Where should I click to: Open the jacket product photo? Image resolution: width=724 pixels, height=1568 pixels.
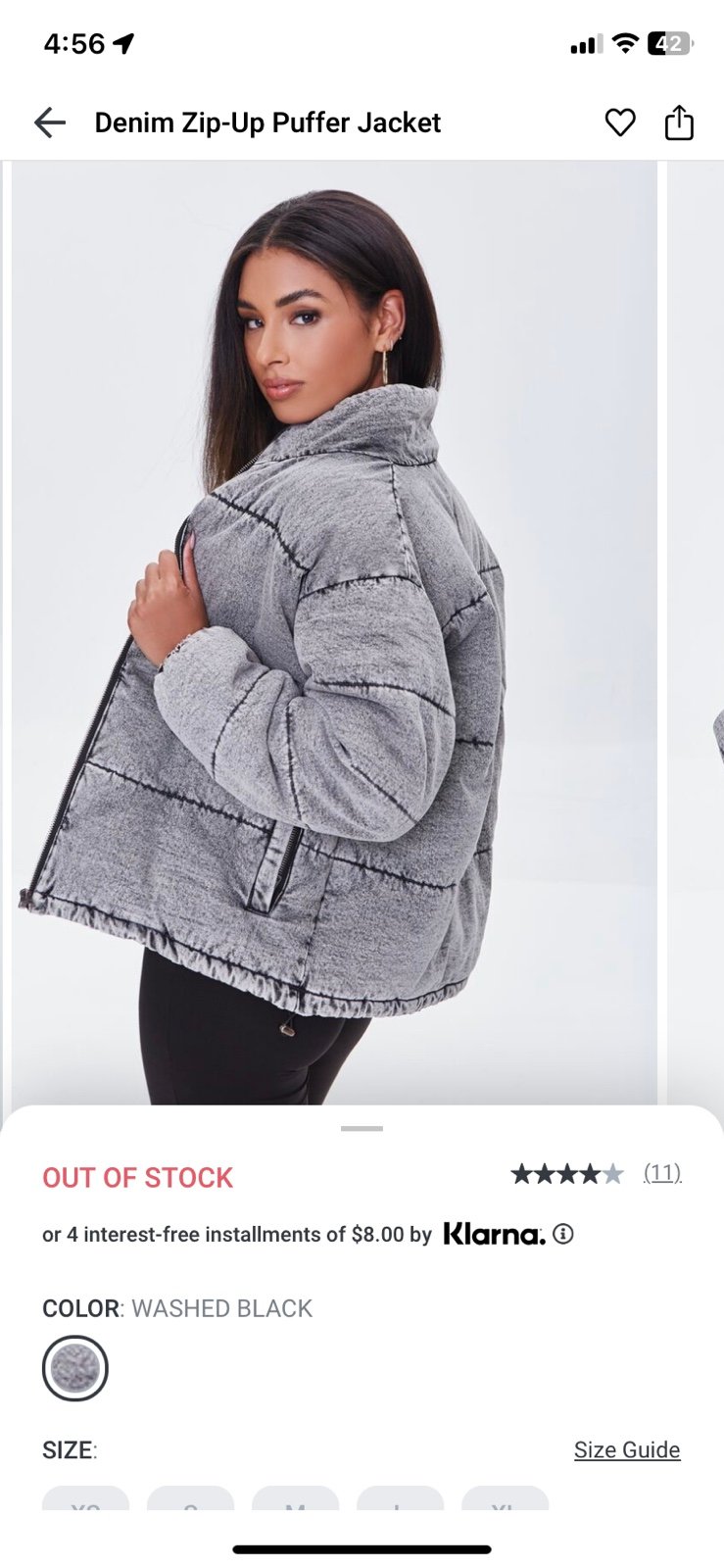click(334, 633)
